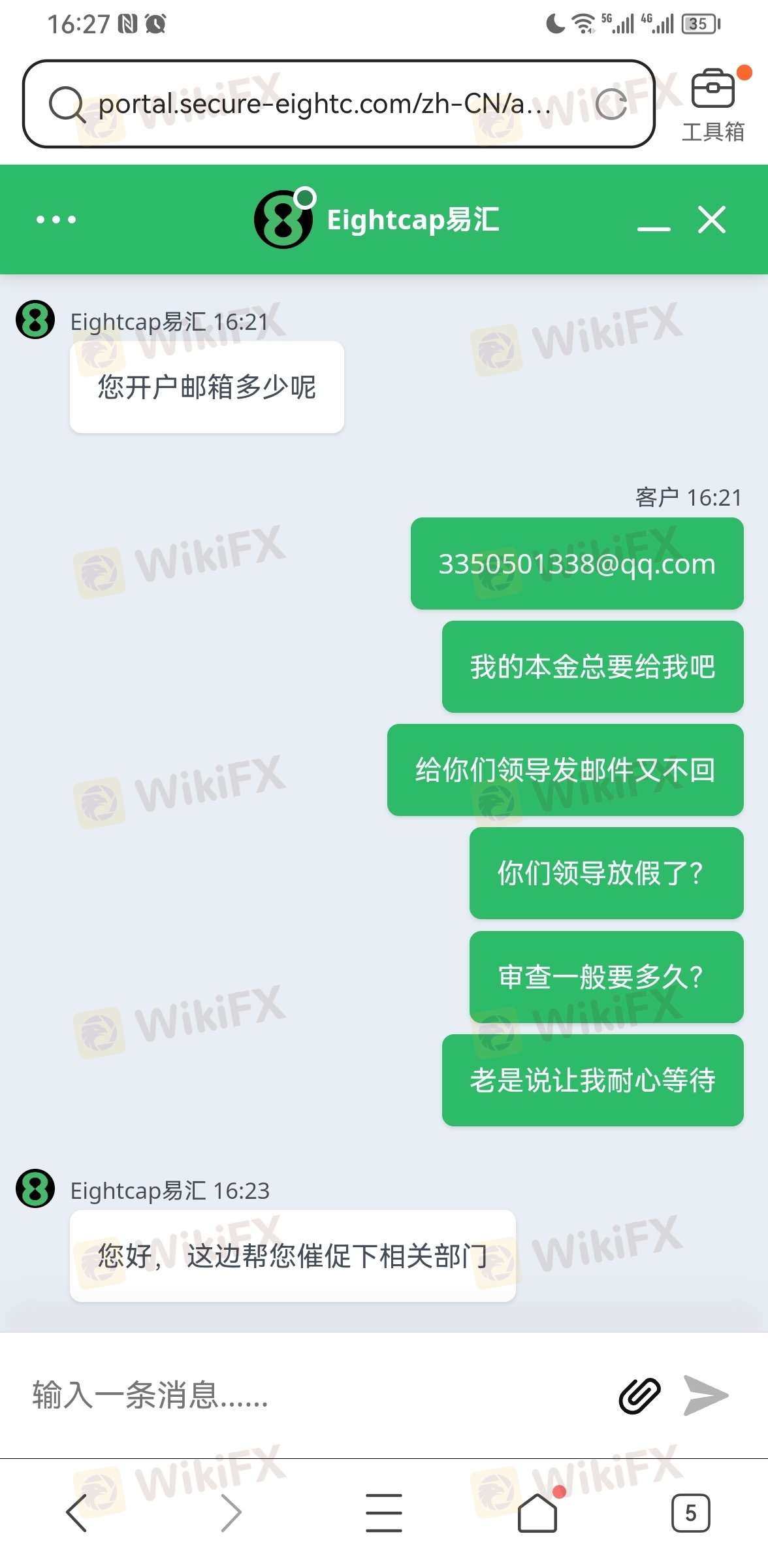
Task: Go back to previous page
Action: [77, 1512]
